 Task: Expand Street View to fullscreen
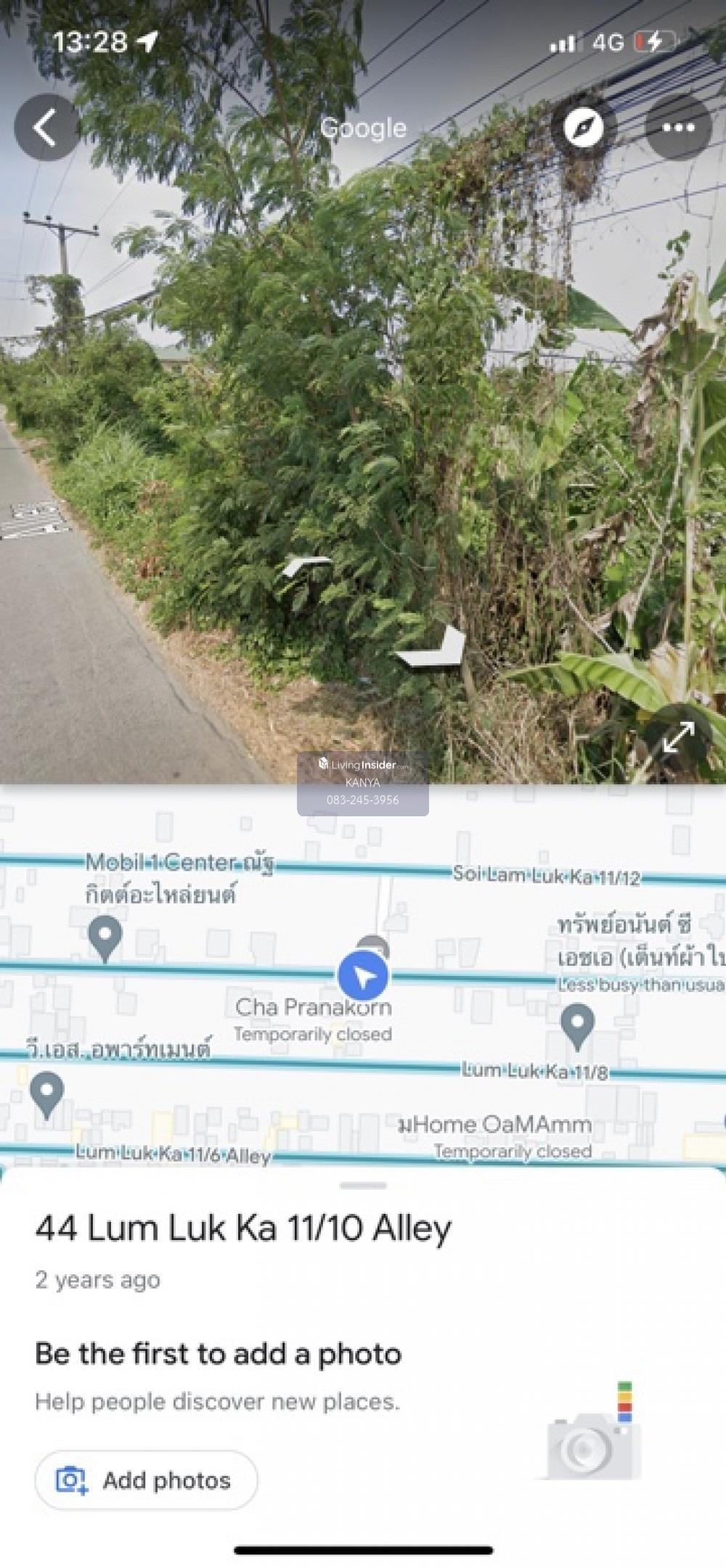pyautogui.click(x=678, y=737)
